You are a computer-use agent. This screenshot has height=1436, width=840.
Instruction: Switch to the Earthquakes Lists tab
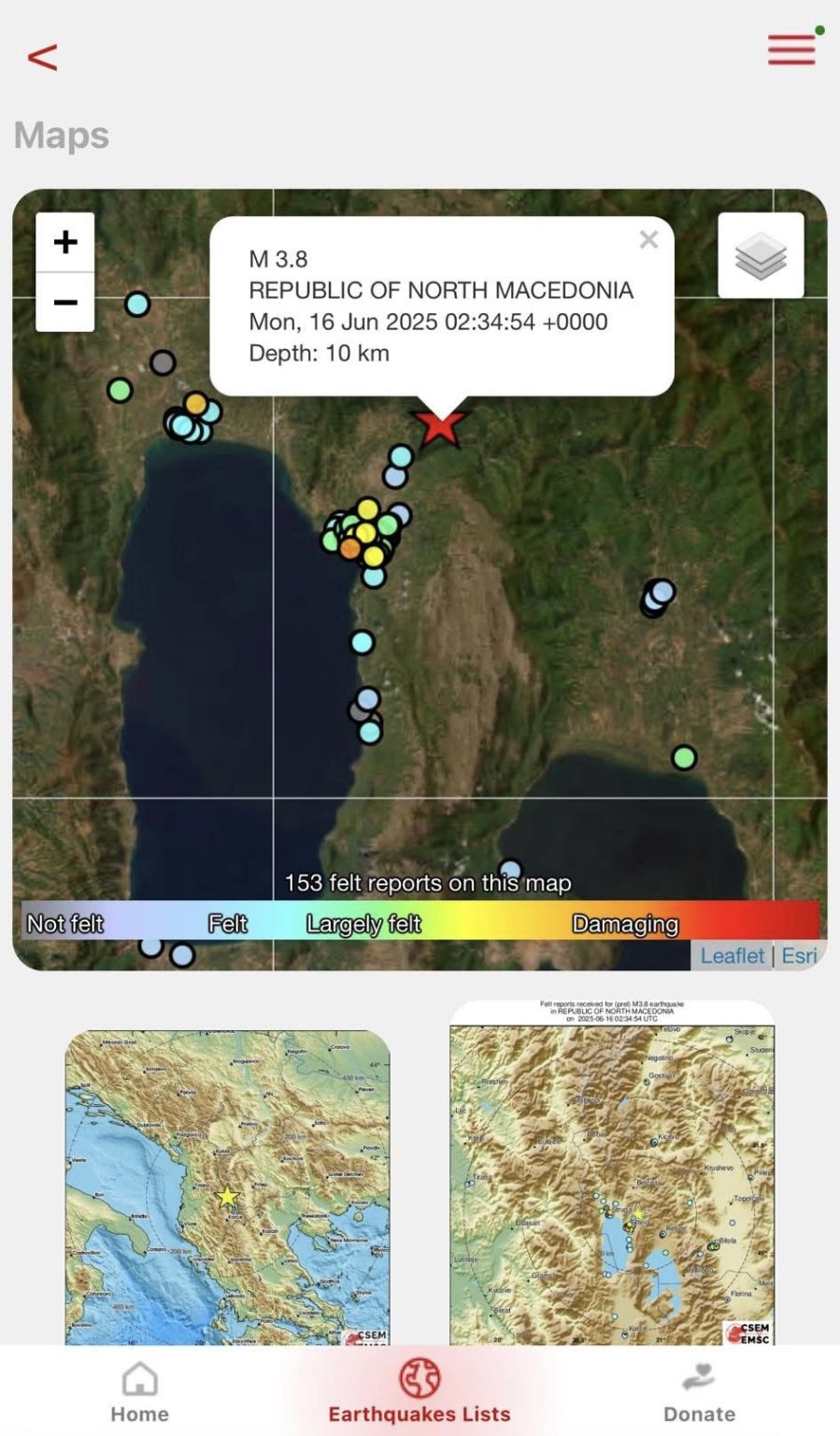[420, 1392]
